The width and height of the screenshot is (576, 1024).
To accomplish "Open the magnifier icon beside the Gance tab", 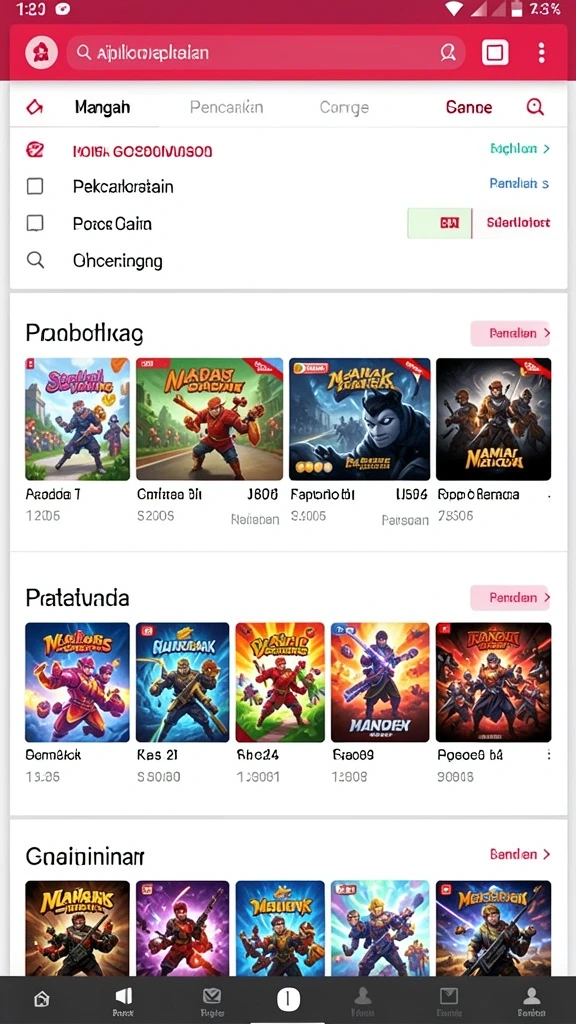I will coord(535,107).
